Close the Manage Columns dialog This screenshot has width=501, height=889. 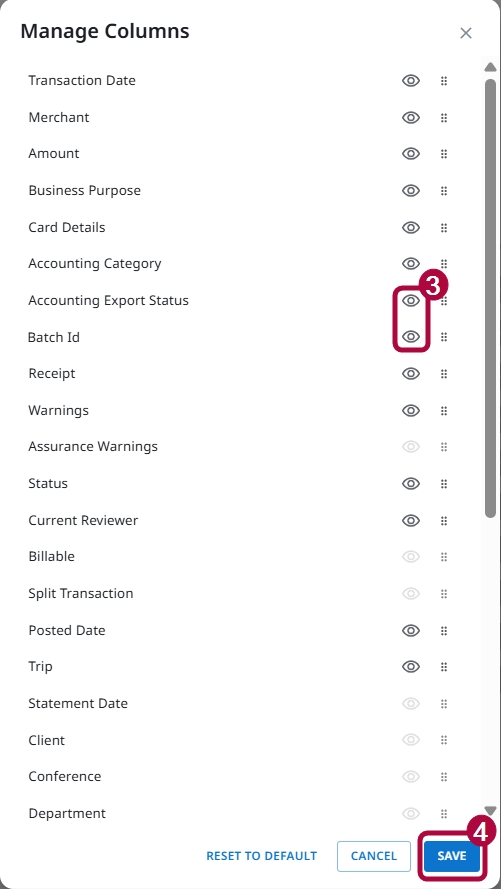pyautogui.click(x=466, y=33)
